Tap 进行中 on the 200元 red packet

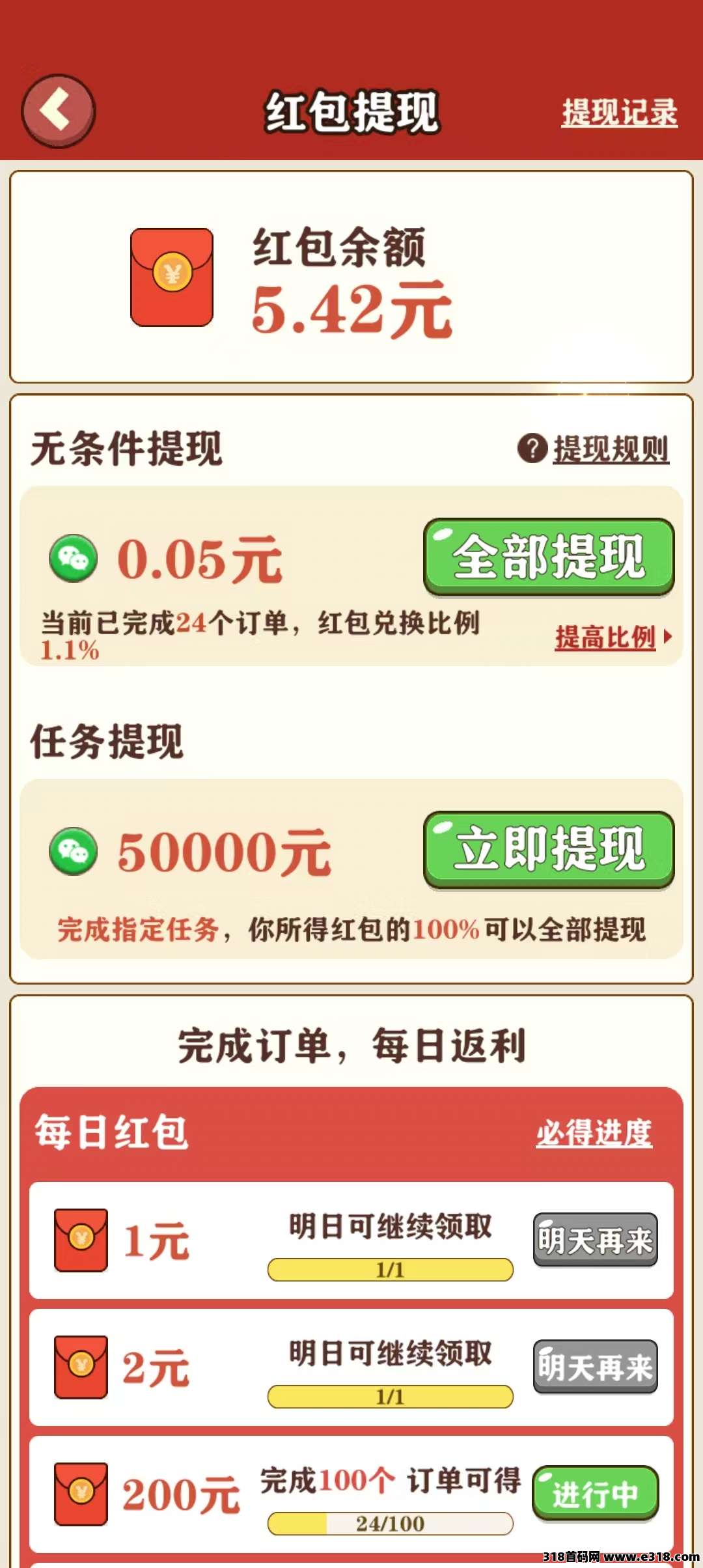click(595, 1494)
